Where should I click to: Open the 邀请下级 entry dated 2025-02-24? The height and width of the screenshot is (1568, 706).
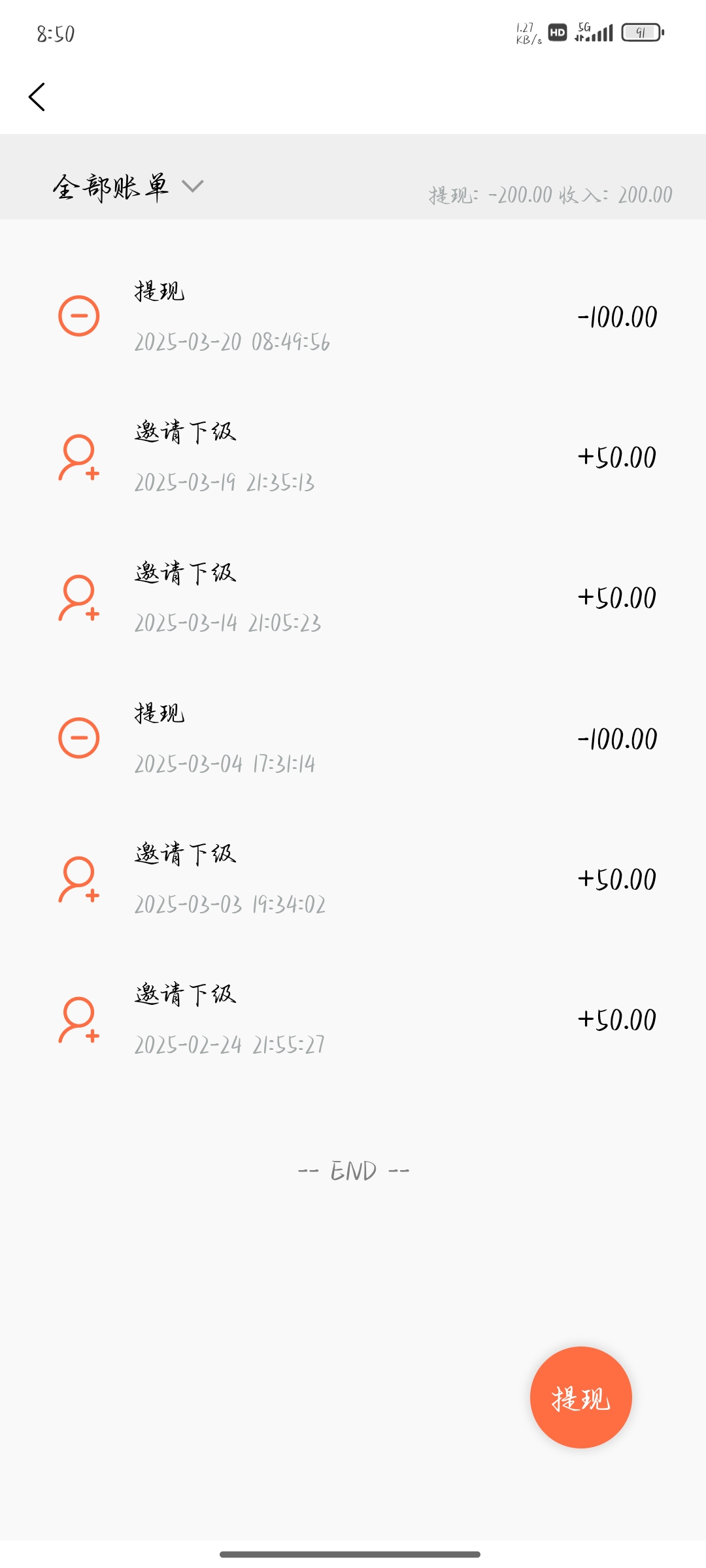[353, 1020]
